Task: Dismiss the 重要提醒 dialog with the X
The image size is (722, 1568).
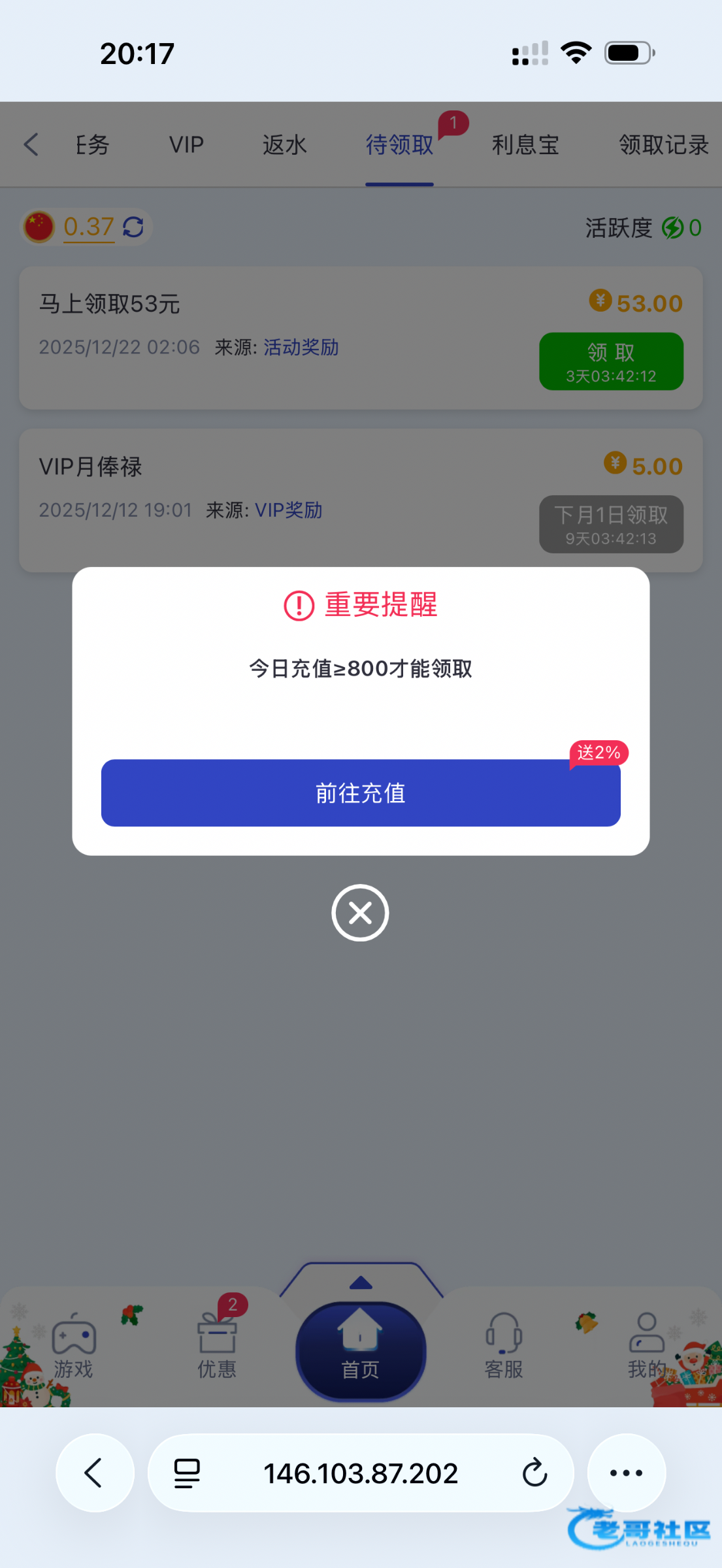Action: pos(360,913)
